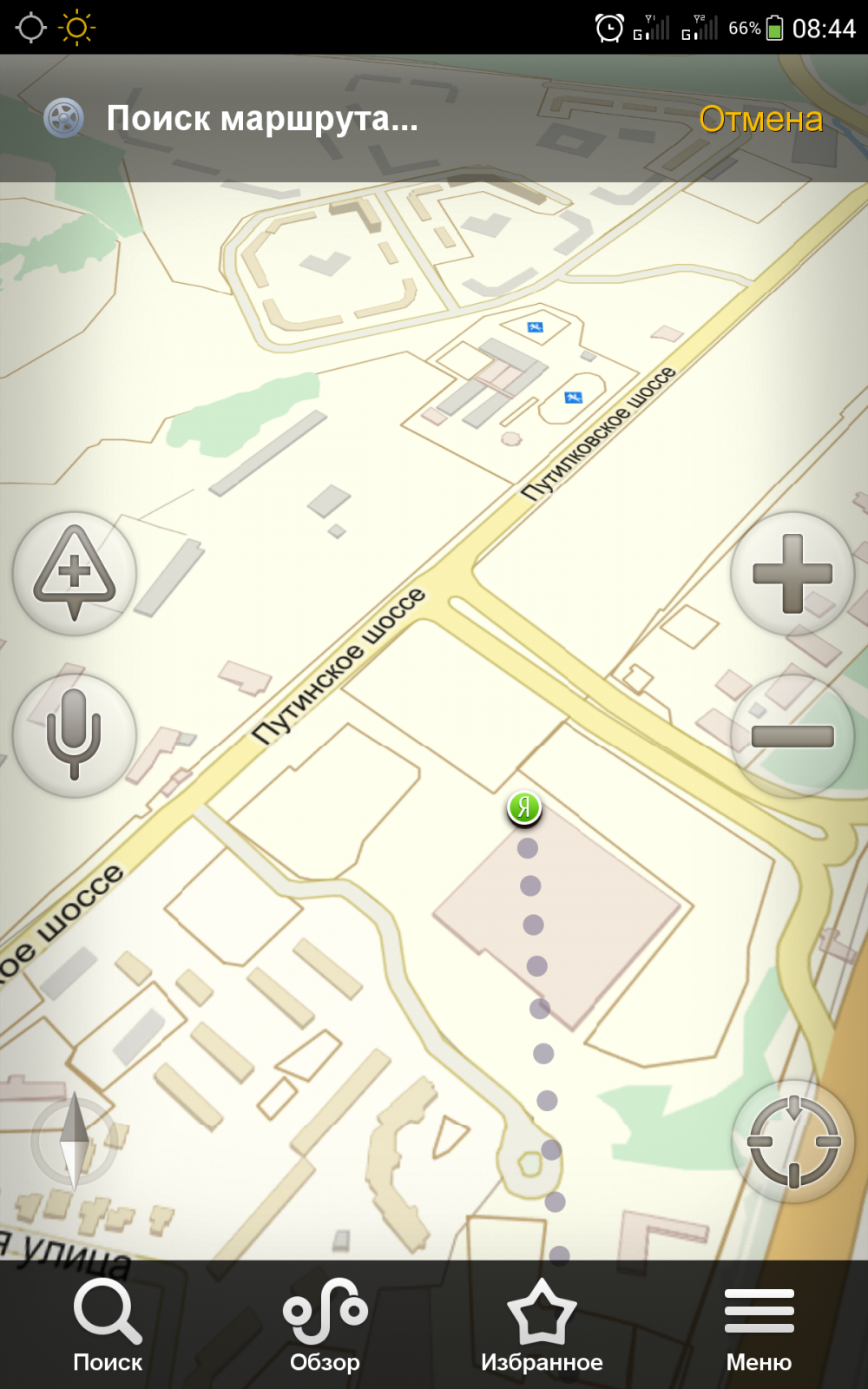Image resolution: width=868 pixels, height=1389 pixels.
Task: Open the Меню tab
Action: tap(759, 1326)
